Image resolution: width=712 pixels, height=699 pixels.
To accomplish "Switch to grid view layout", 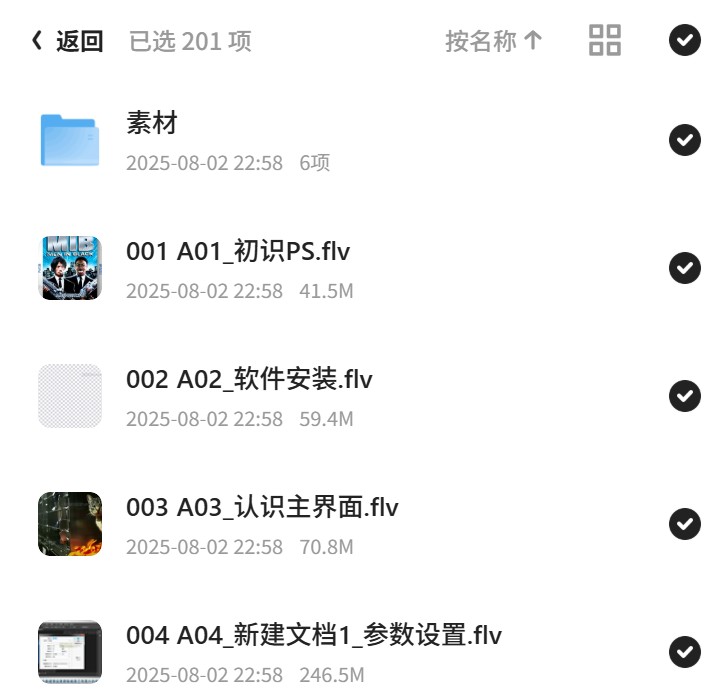I will pyautogui.click(x=604, y=40).
